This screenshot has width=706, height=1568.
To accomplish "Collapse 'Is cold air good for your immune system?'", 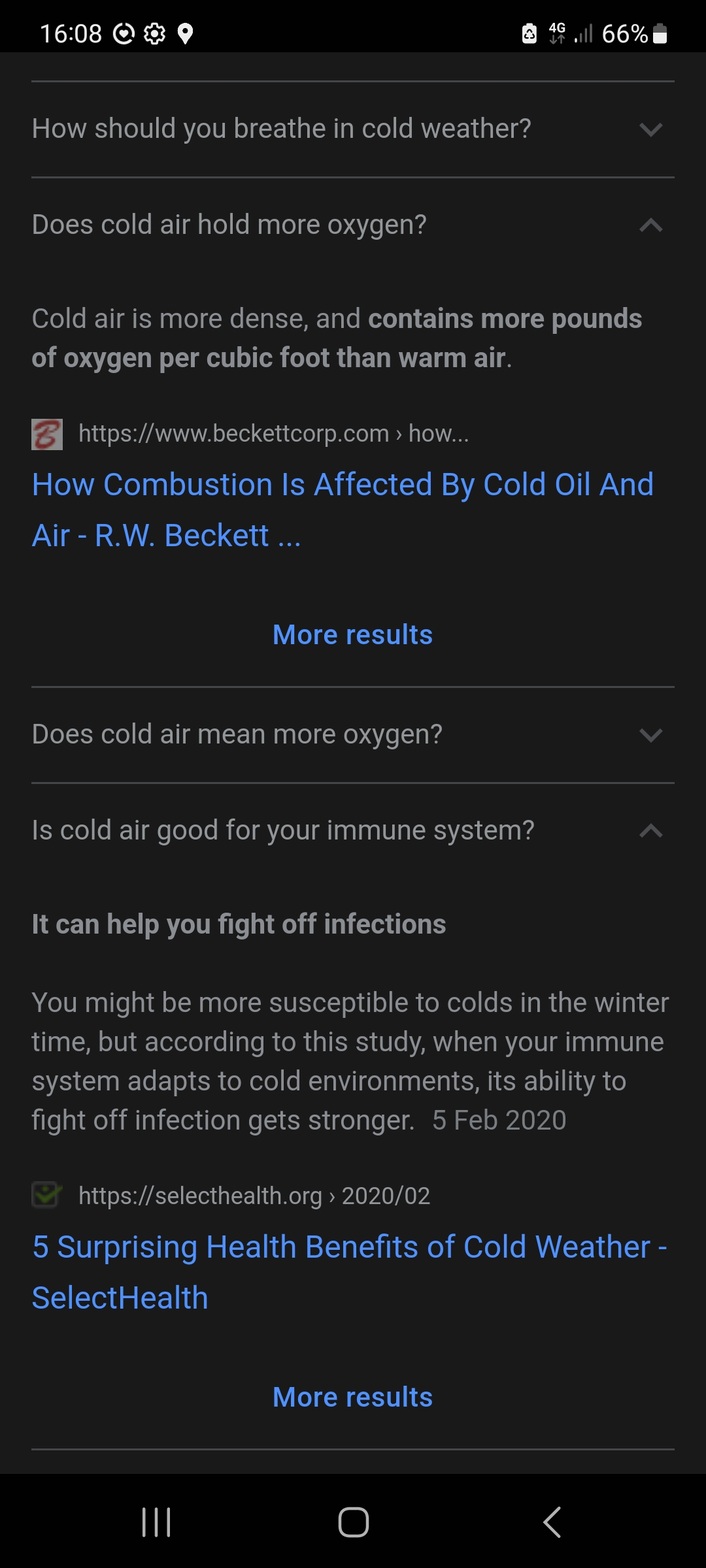I will (353, 830).
